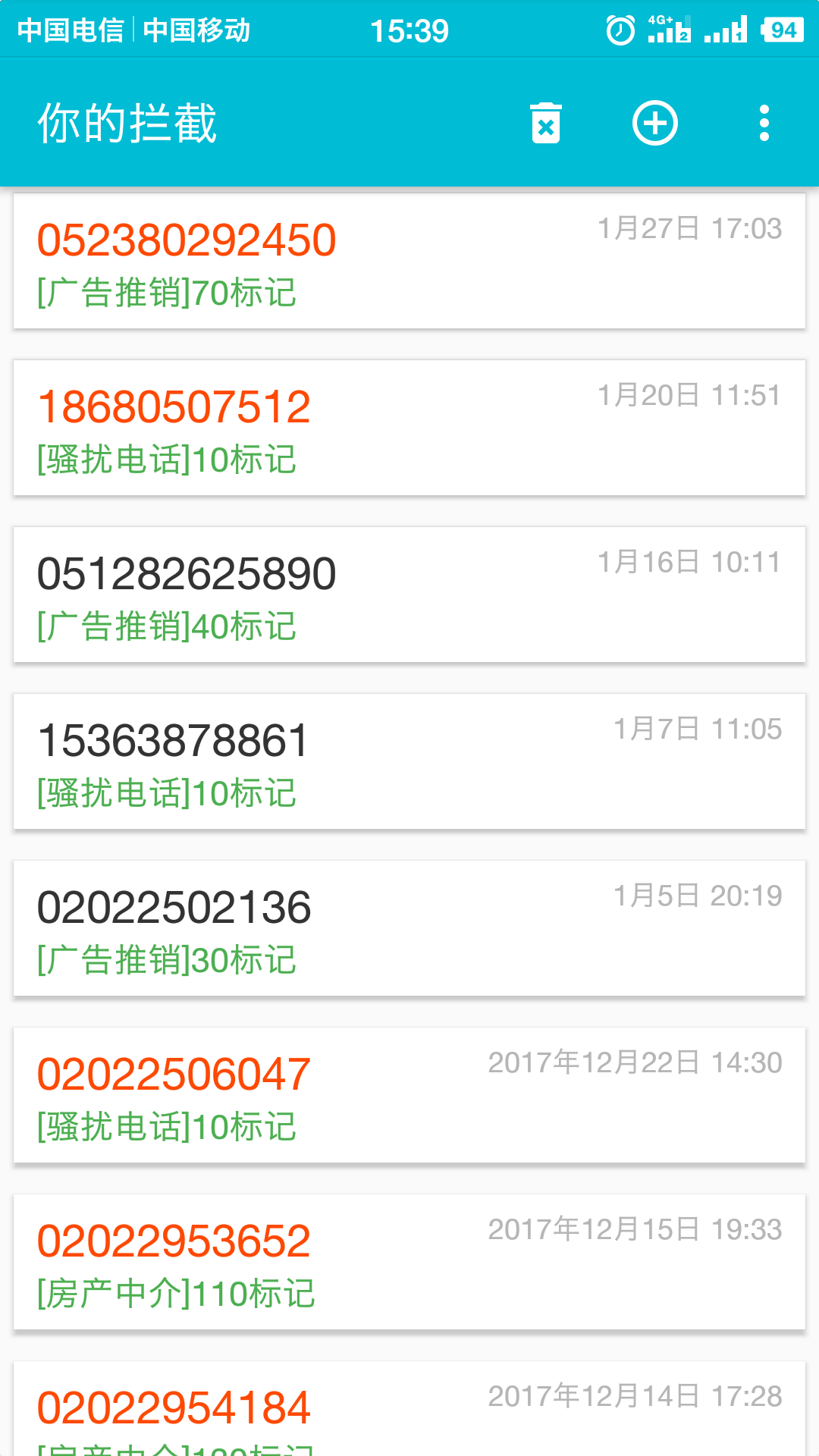Select the 02022954184 record

pyautogui.click(x=409, y=1410)
